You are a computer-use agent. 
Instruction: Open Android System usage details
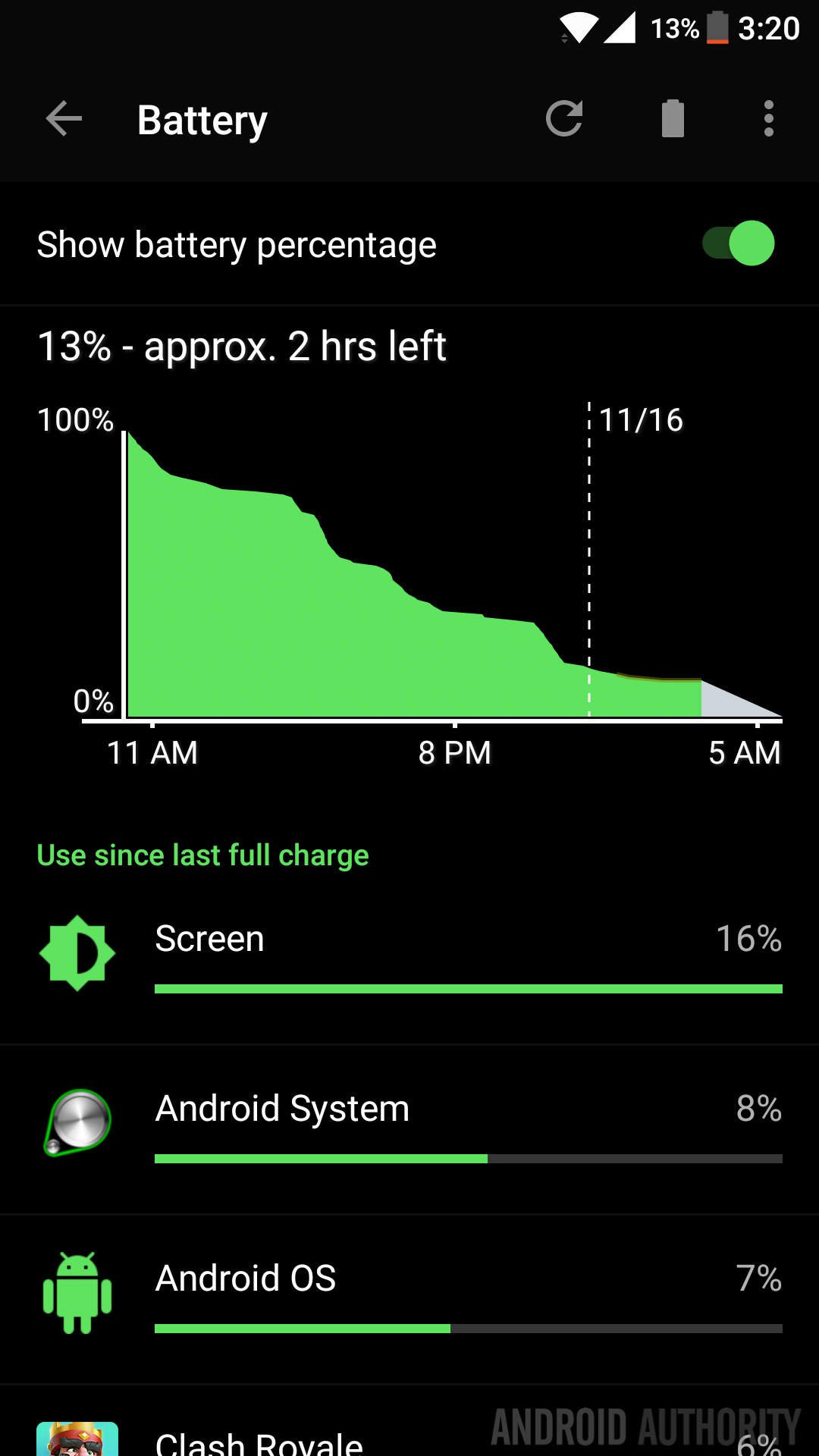pyautogui.click(x=409, y=1126)
